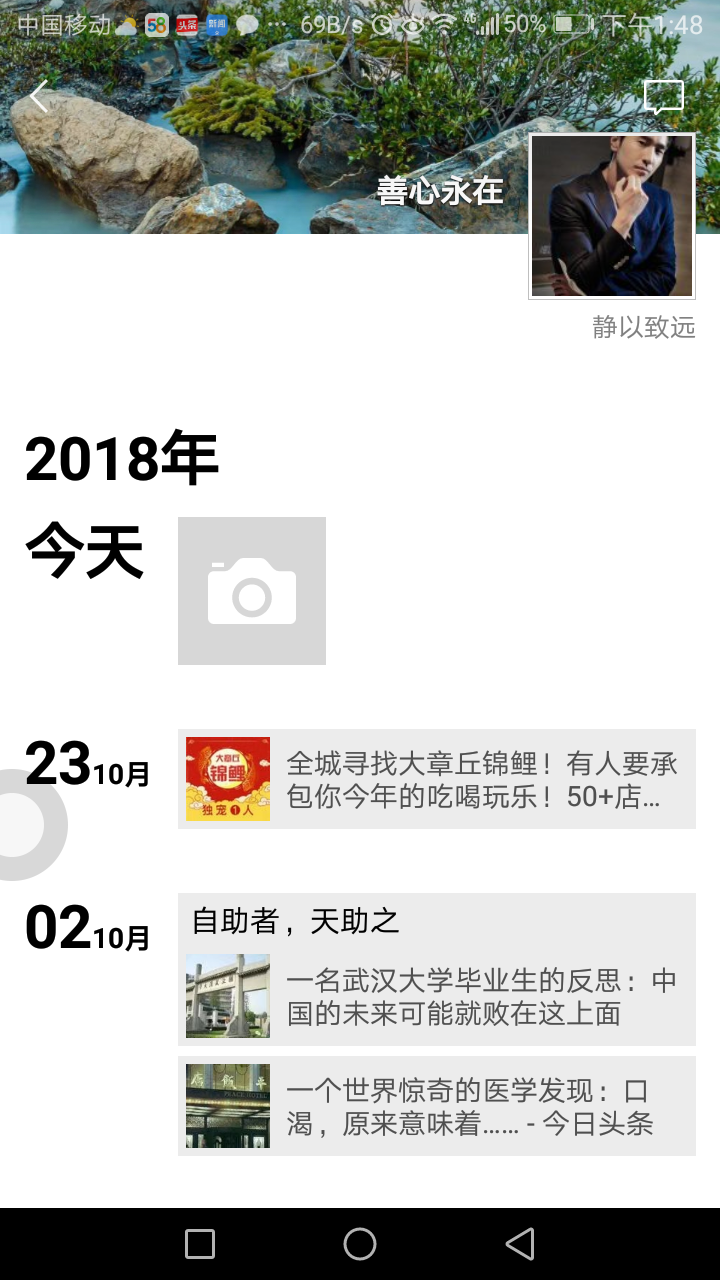Open the messages icon at top right

(x=663, y=98)
